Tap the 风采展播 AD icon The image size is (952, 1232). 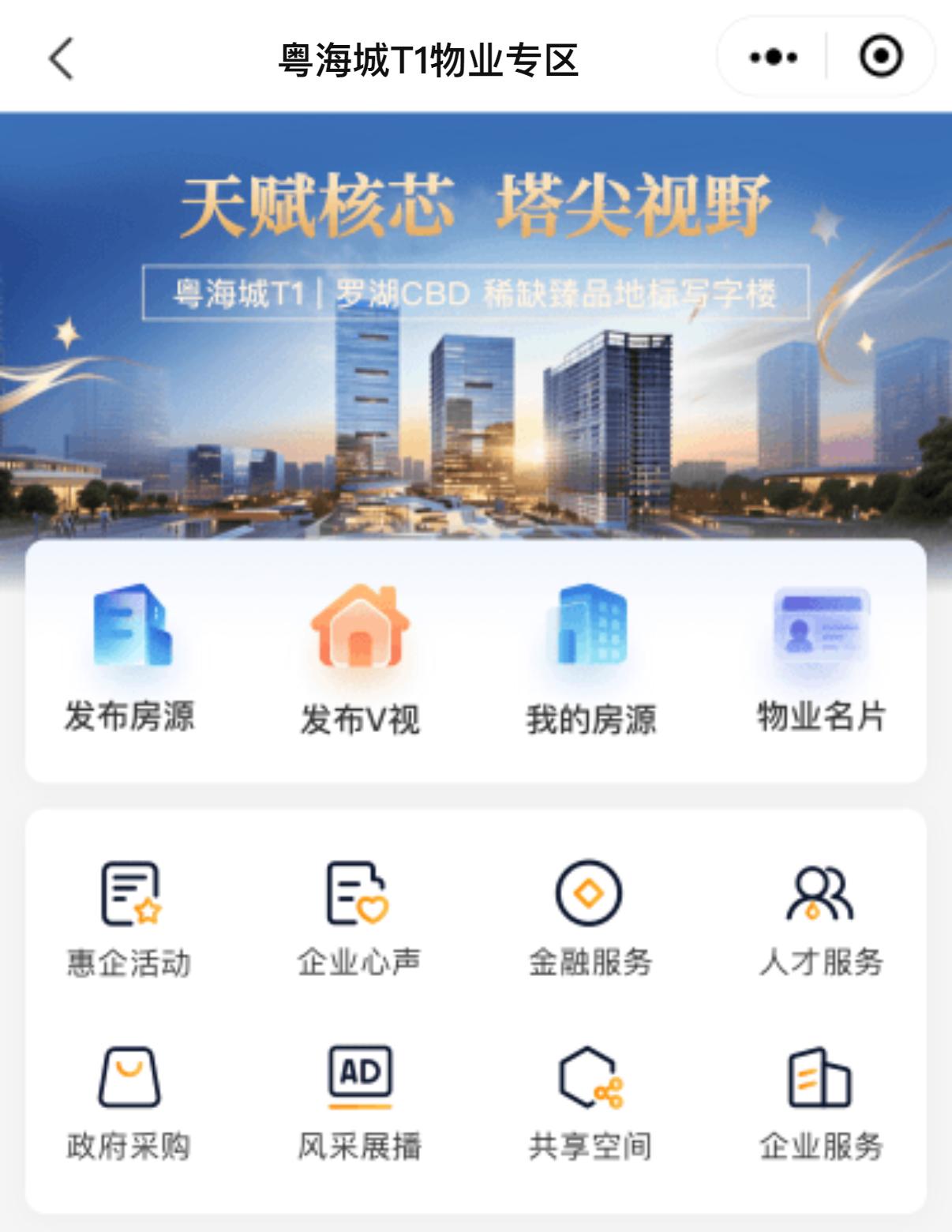(x=360, y=1074)
